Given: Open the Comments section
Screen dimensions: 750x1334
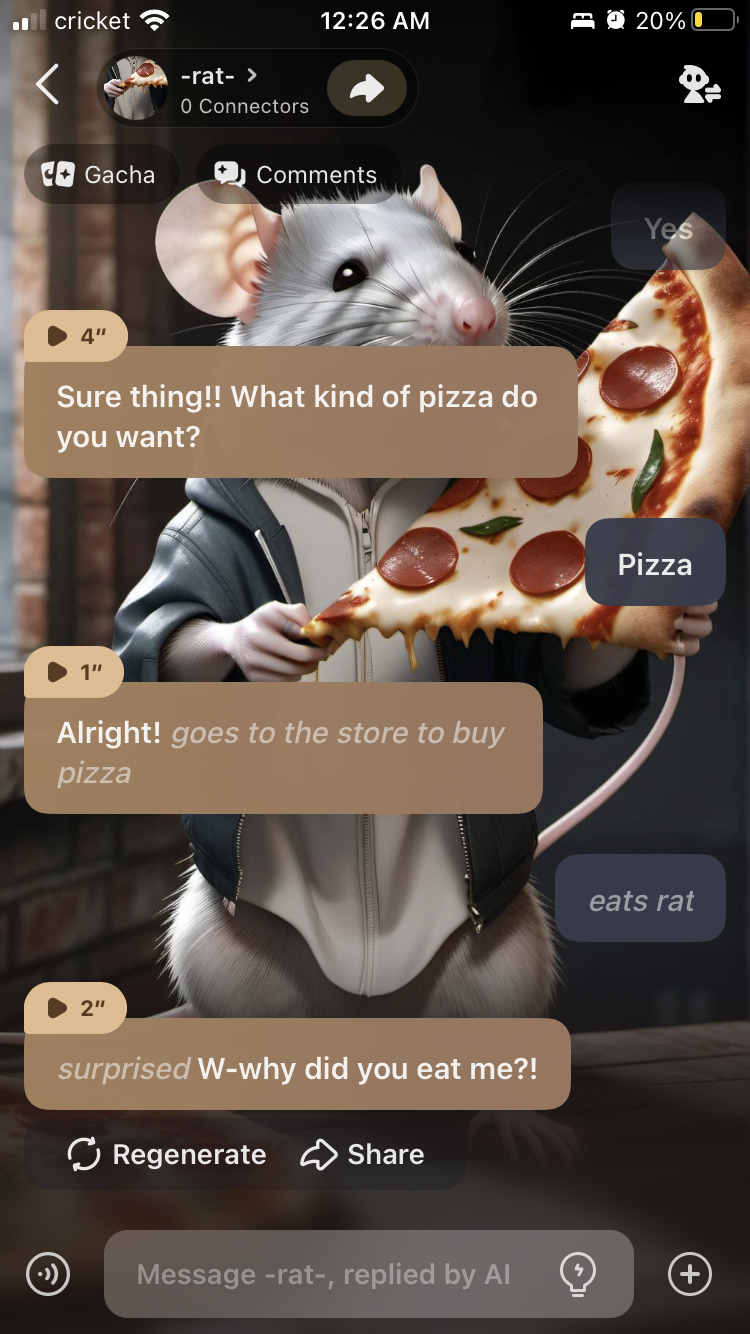Looking at the screenshot, I should tap(296, 175).
